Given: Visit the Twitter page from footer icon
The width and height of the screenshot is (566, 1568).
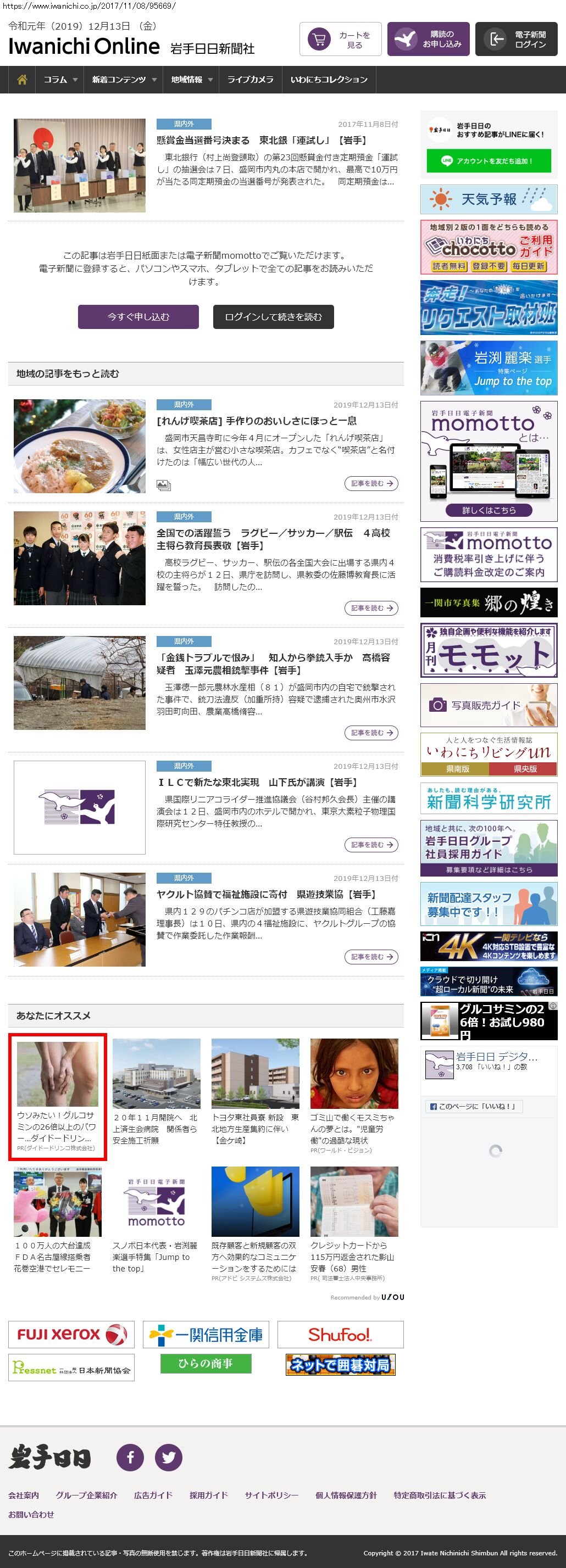Looking at the screenshot, I should [168, 1458].
